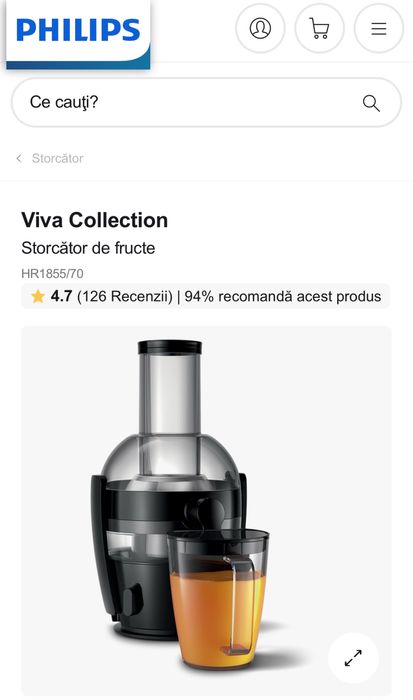Screen dimensions: 413x700
Task: Go back to Storcător category
Action: click(x=50, y=158)
